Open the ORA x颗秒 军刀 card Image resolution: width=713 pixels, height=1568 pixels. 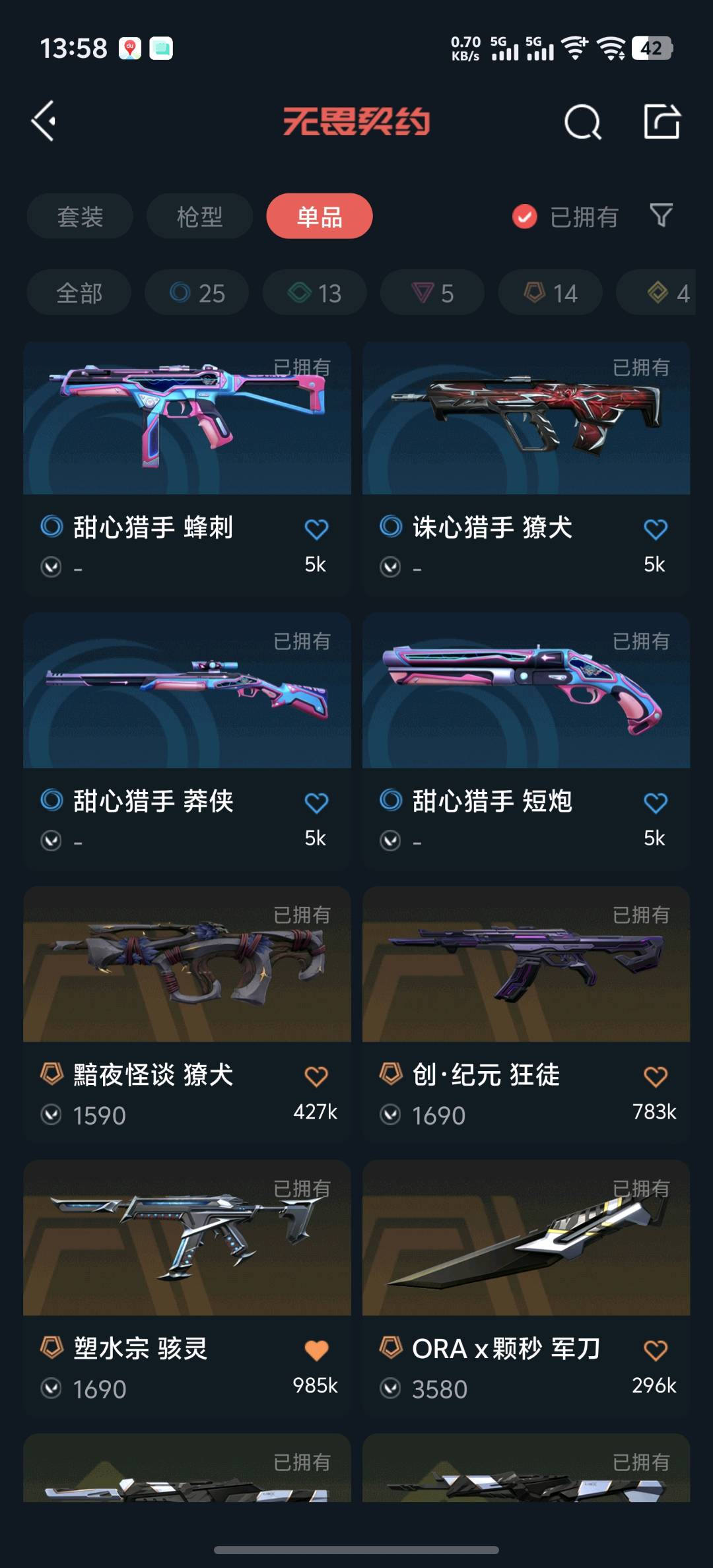click(526, 1288)
